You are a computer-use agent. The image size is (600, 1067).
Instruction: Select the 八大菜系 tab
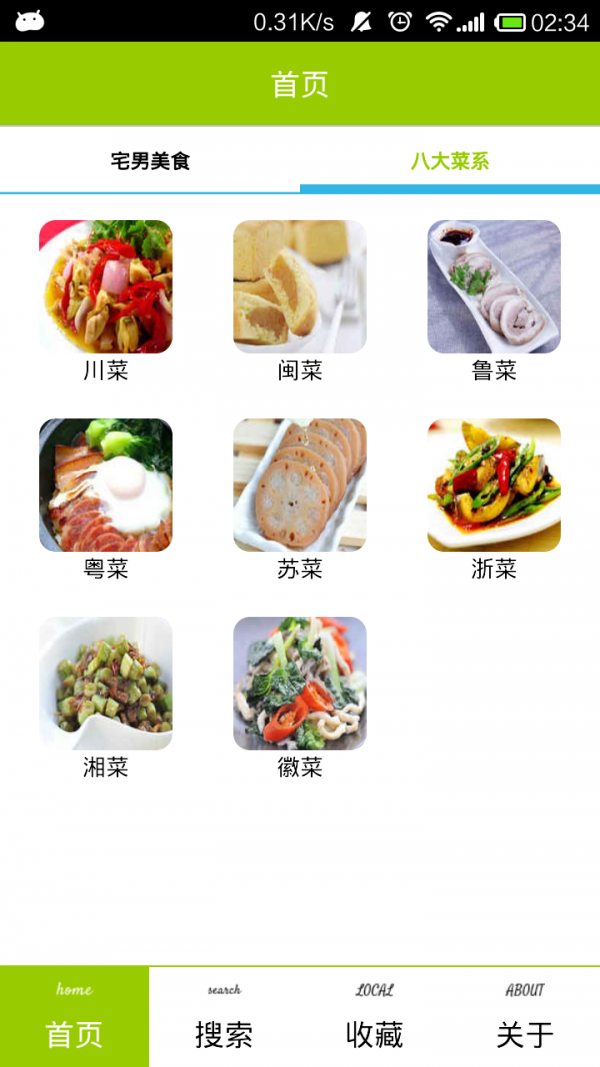point(450,160)
